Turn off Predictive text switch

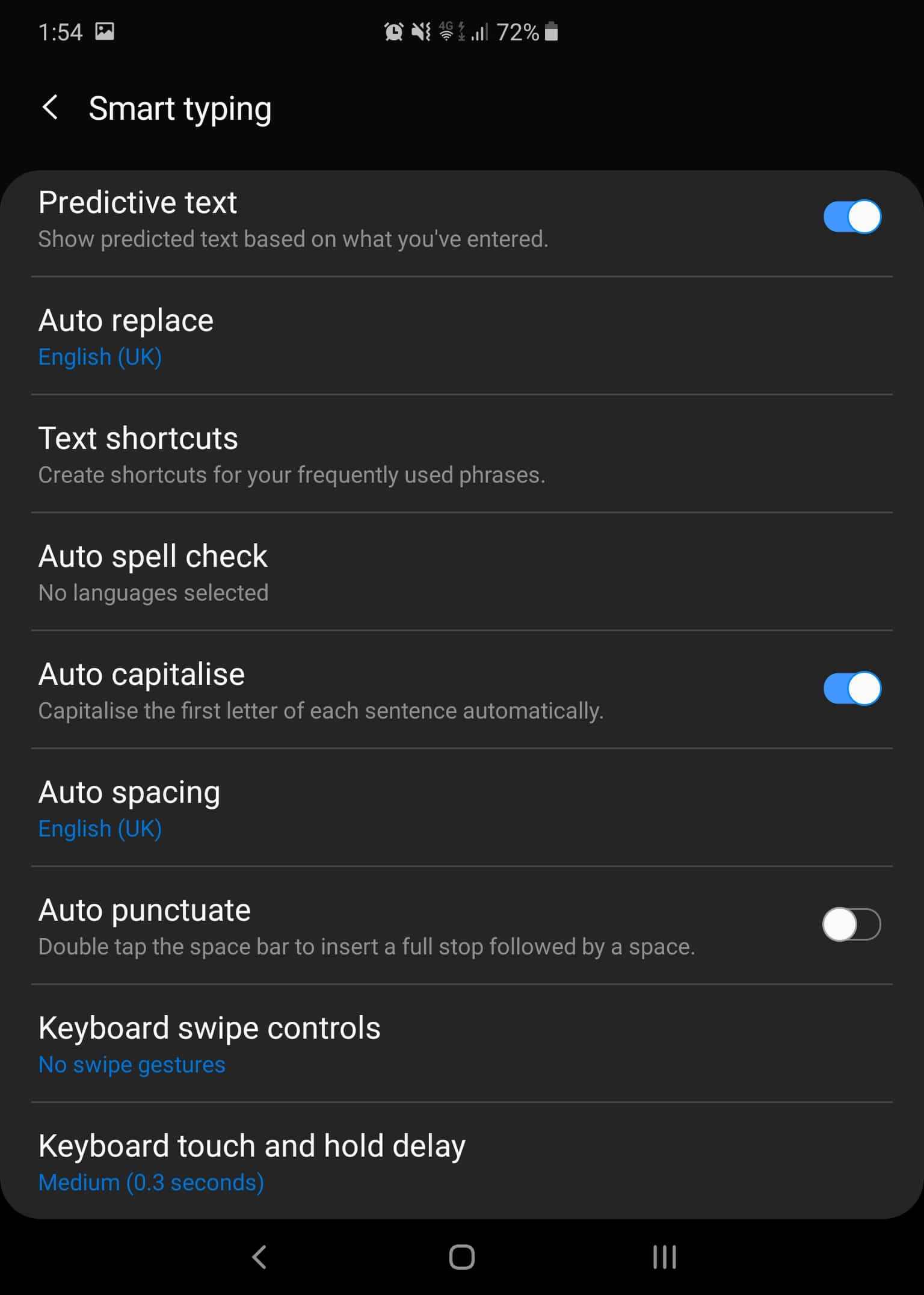851,217
